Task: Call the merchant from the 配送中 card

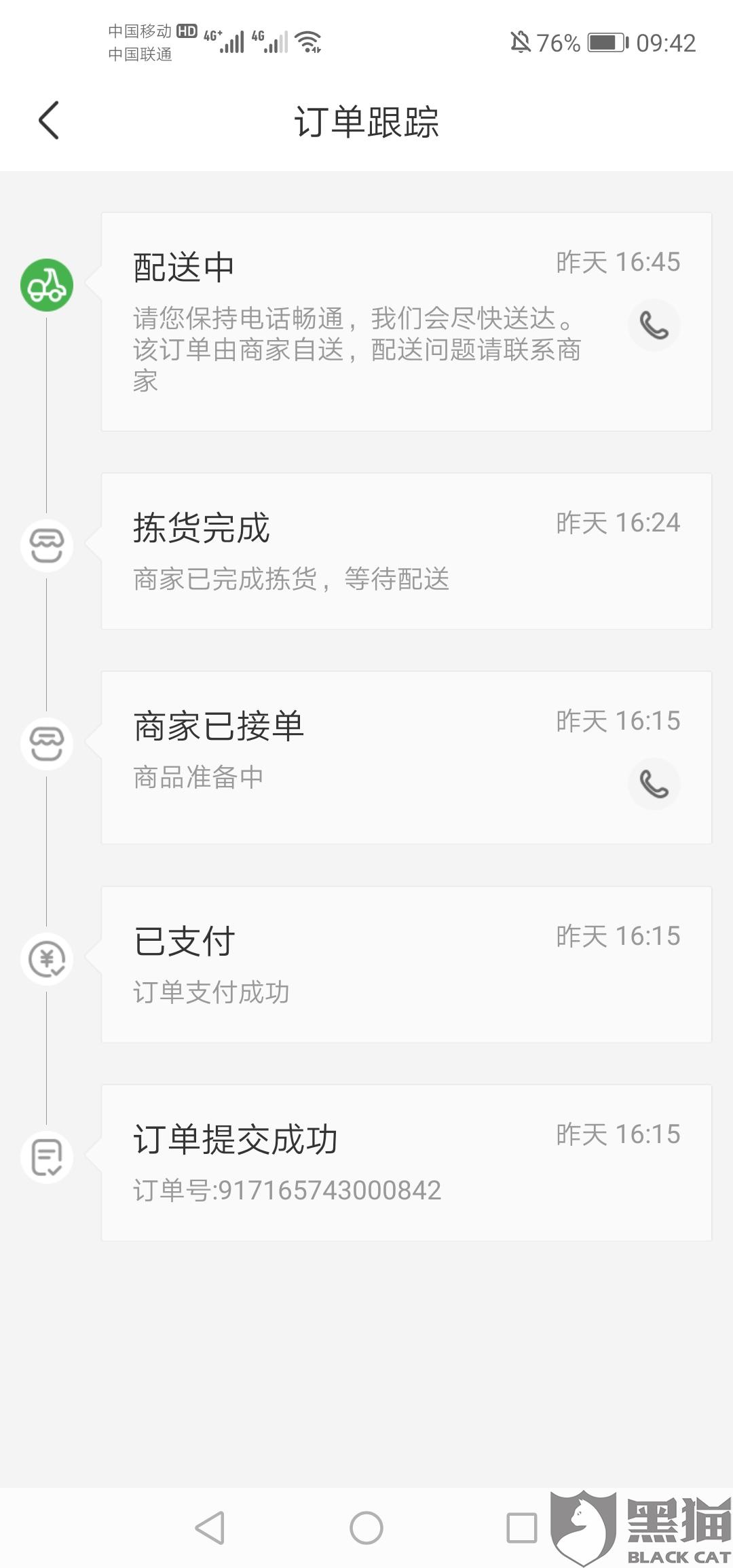Action: click(x=654, y=326)
